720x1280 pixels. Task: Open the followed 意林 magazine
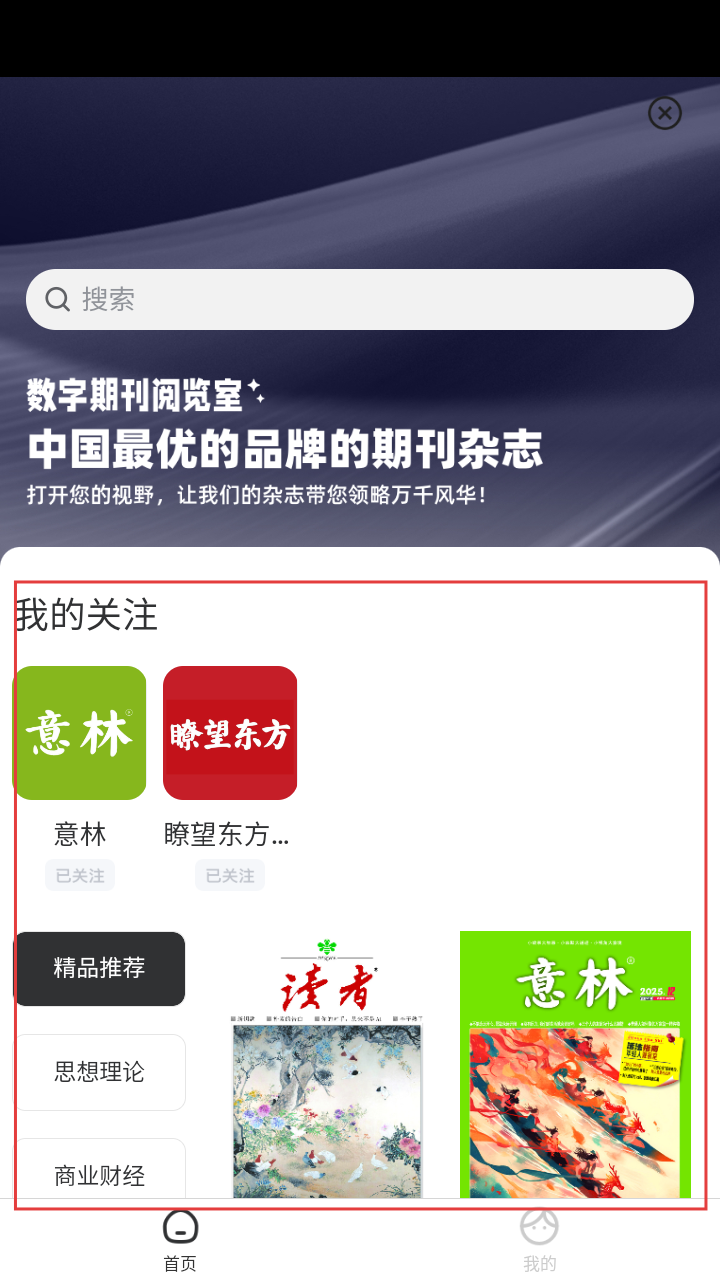(80, 733)
